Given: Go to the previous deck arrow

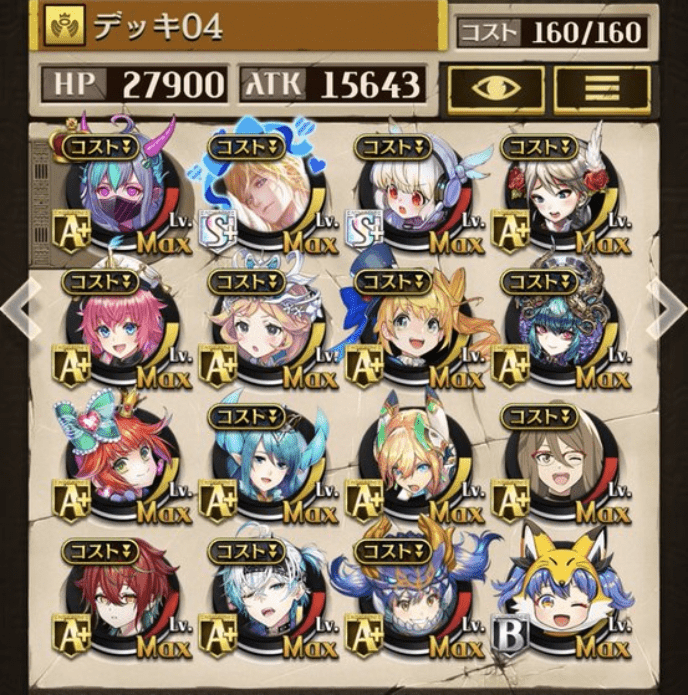Looking at the screenshot, I should click(x=17, y=306).
